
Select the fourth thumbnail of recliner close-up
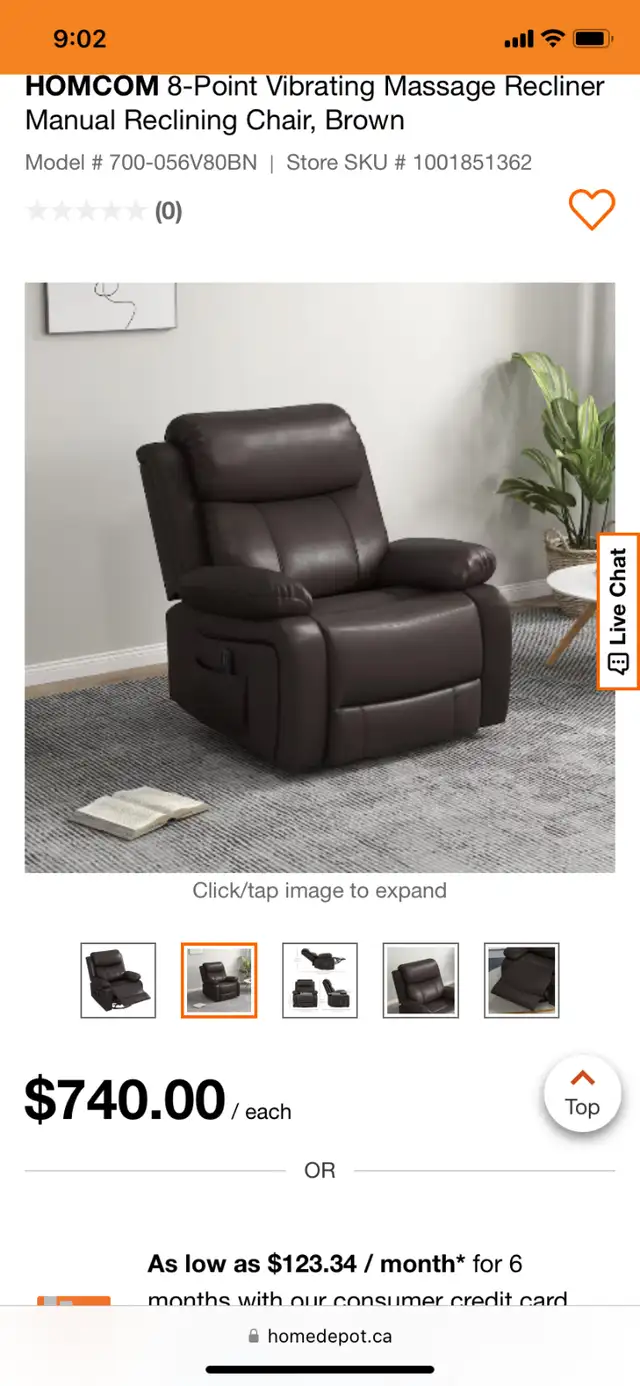point(421,980)
